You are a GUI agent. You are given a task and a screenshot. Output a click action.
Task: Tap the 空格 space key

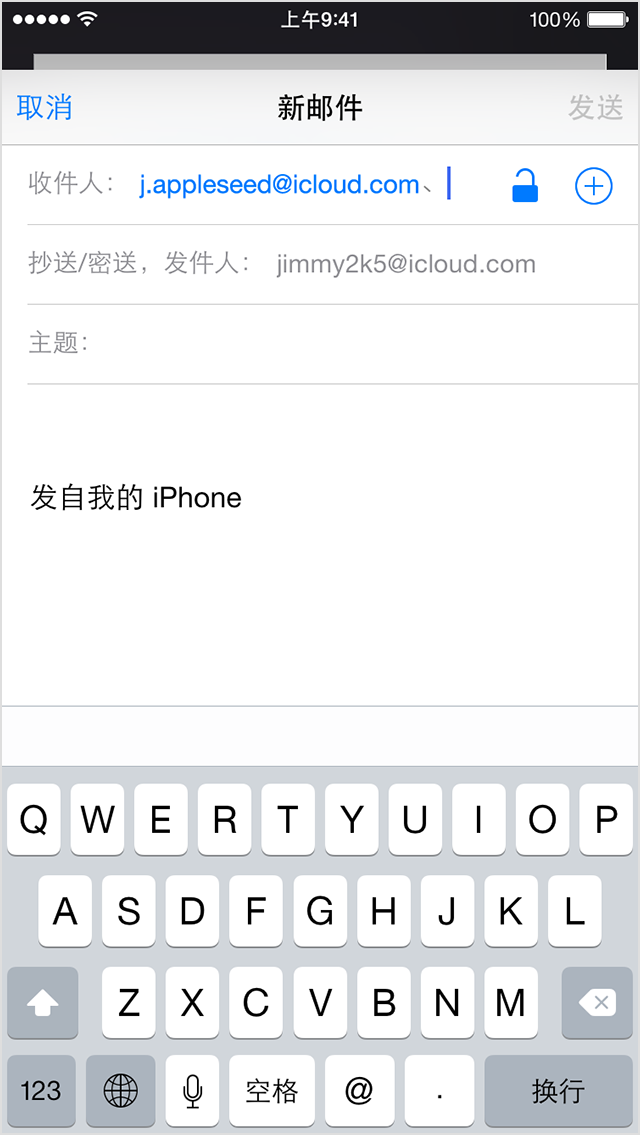point(271,1091)
